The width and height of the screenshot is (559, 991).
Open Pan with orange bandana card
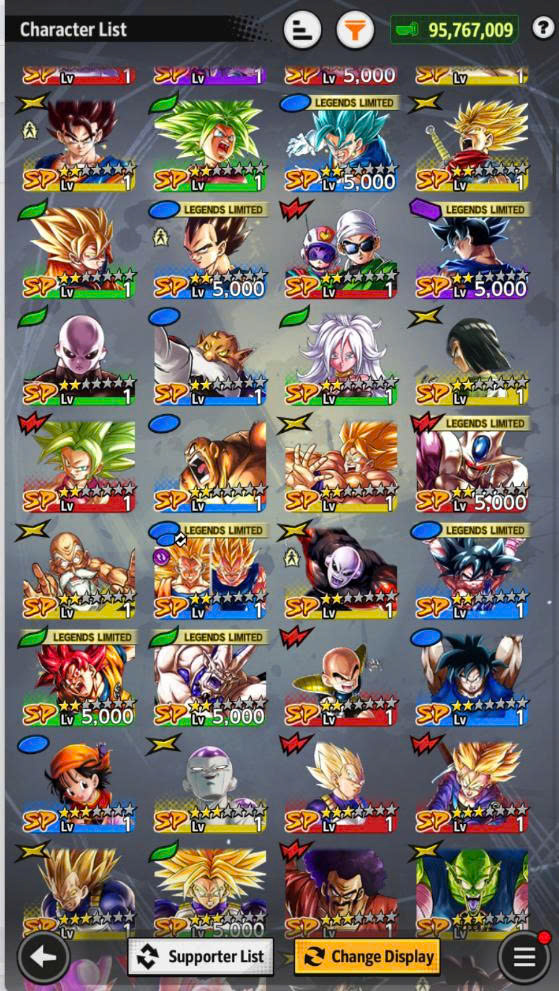79,784
